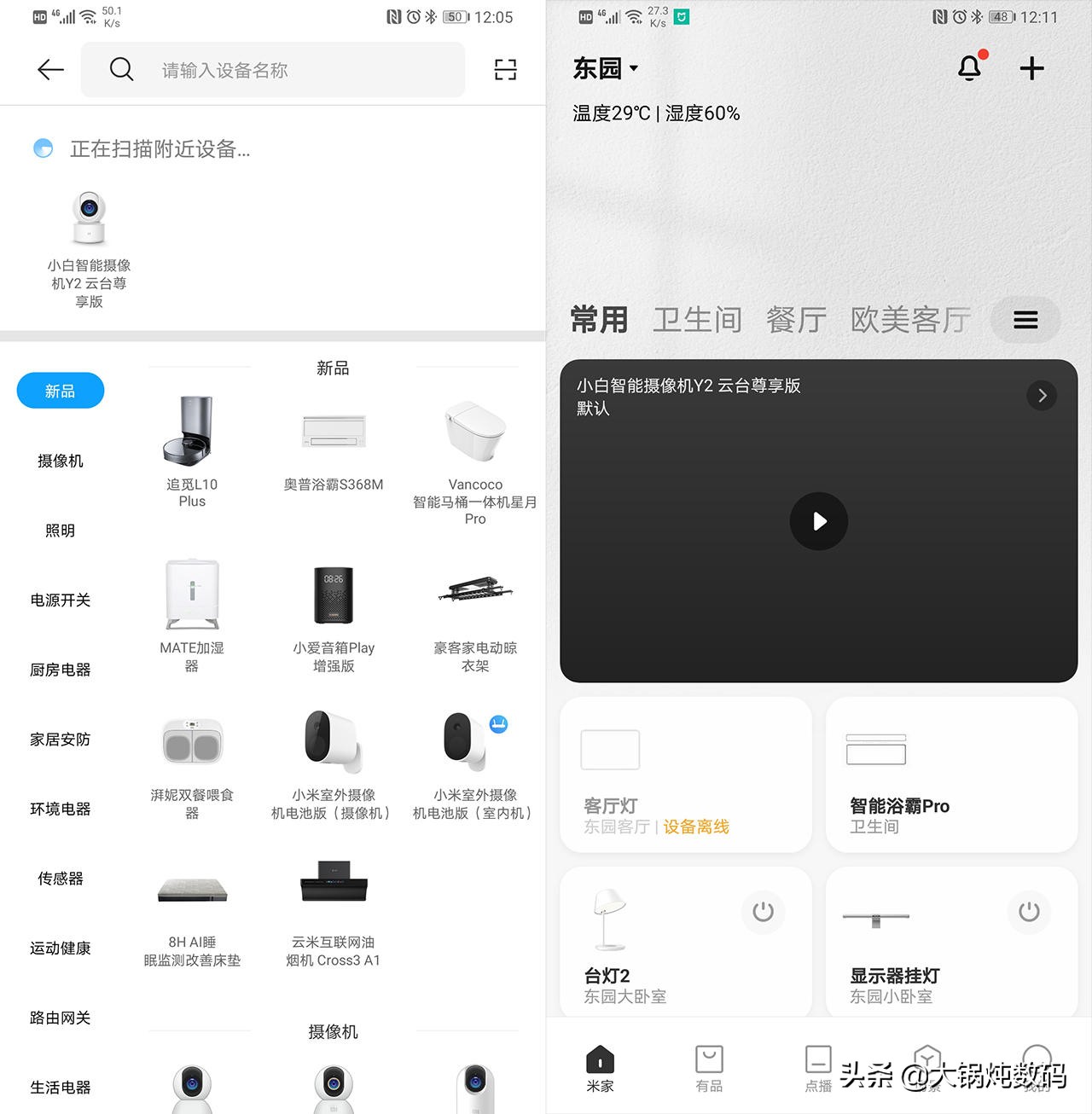Toggle power for 显示器挂灯
Viewport: 1092px width, 1114px height.
tap(1029, 913)
